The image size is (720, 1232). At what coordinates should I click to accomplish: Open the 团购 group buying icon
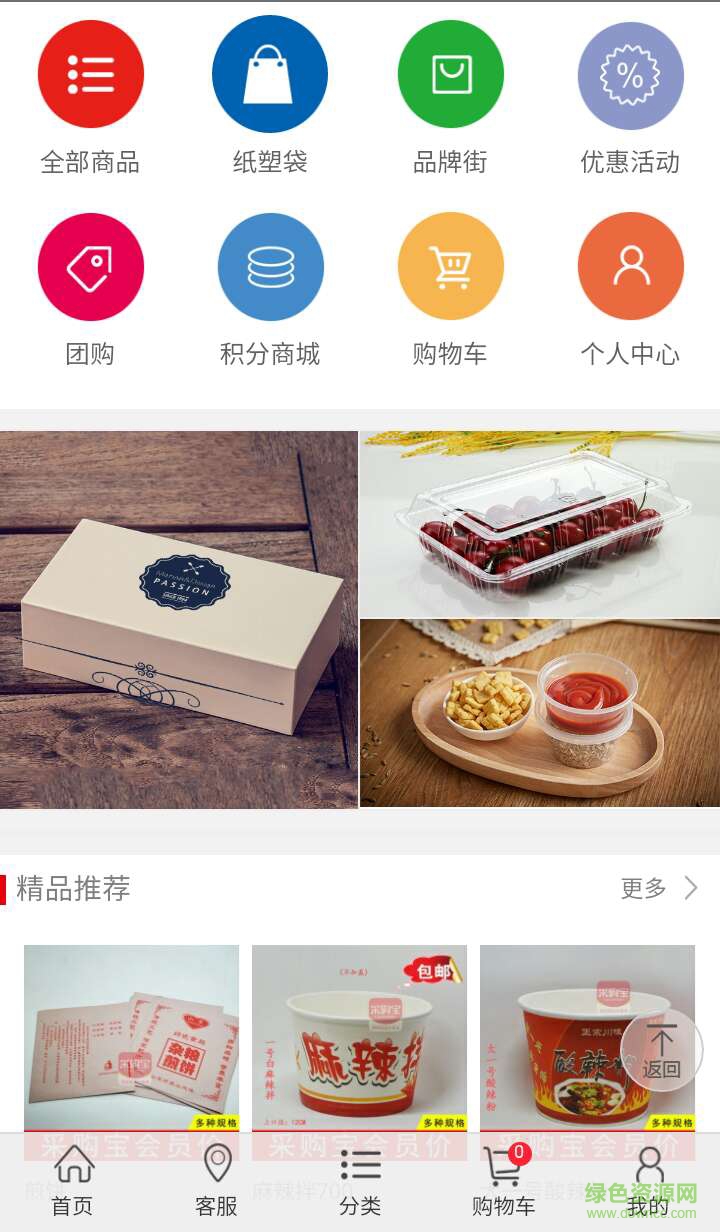pyautogui.click(x=91, y=266)
